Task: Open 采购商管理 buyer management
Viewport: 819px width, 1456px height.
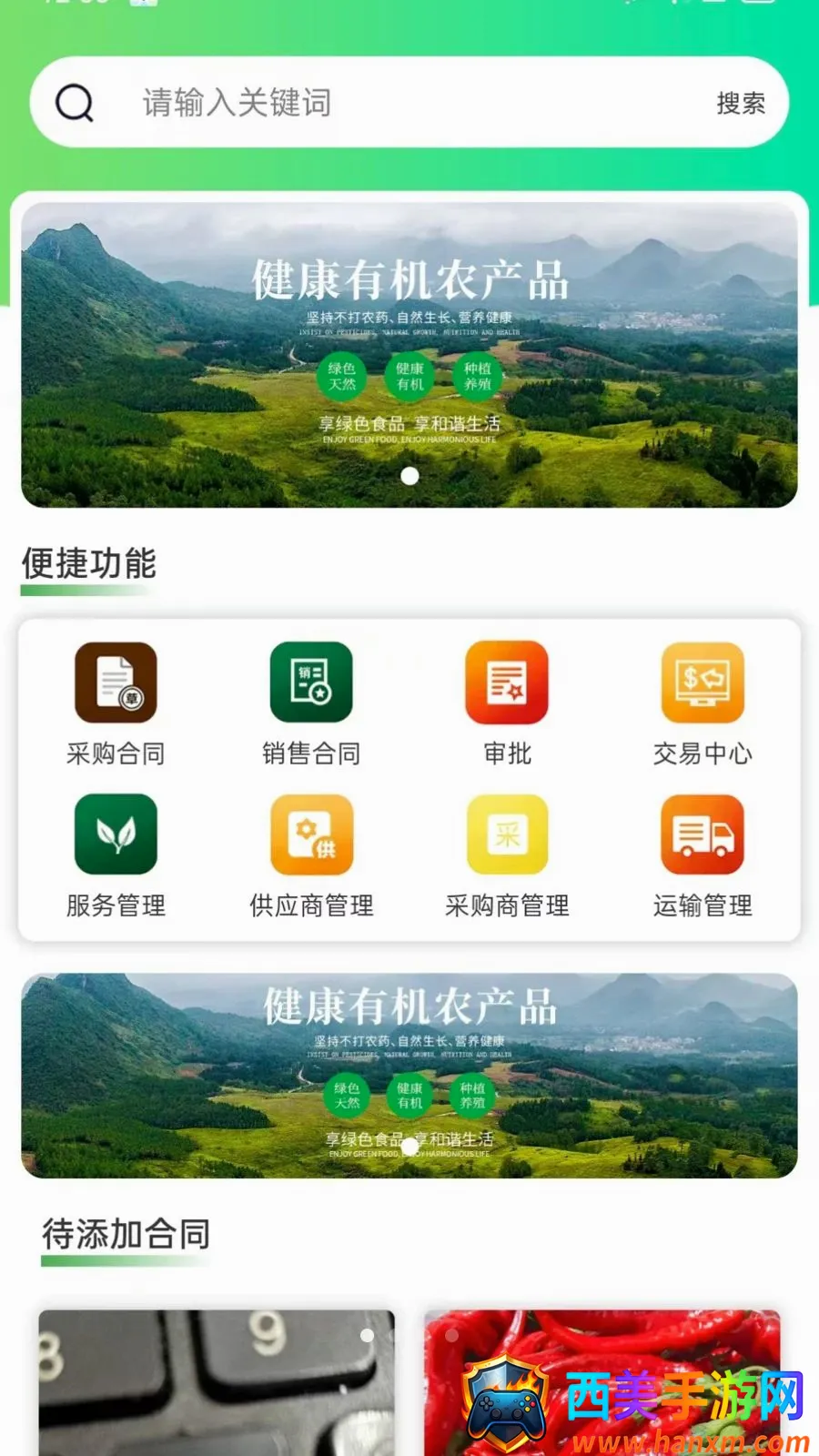Action: pyautogui.click(x=507, y=857)
